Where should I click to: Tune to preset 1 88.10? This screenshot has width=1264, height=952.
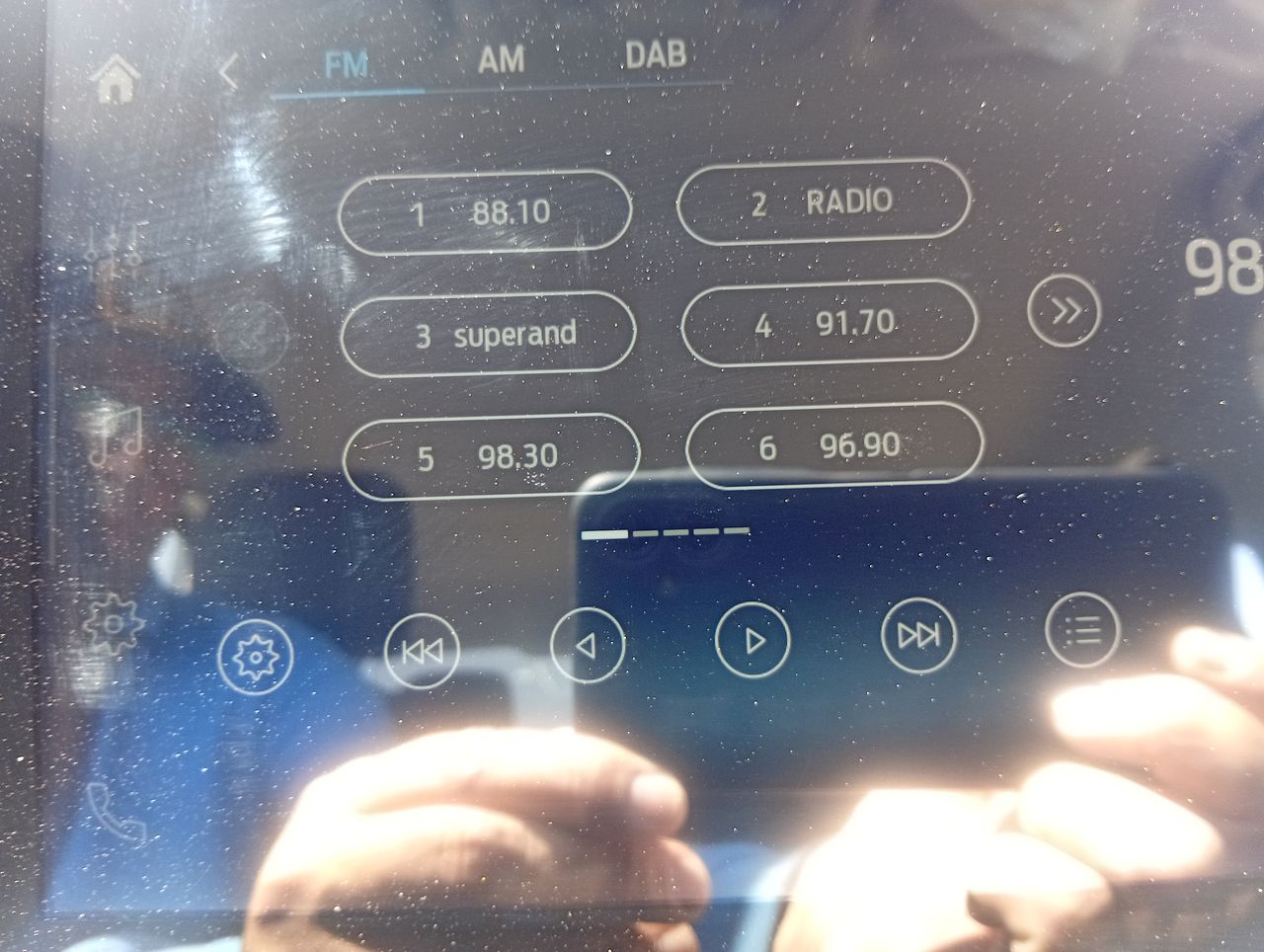[484, 212]
